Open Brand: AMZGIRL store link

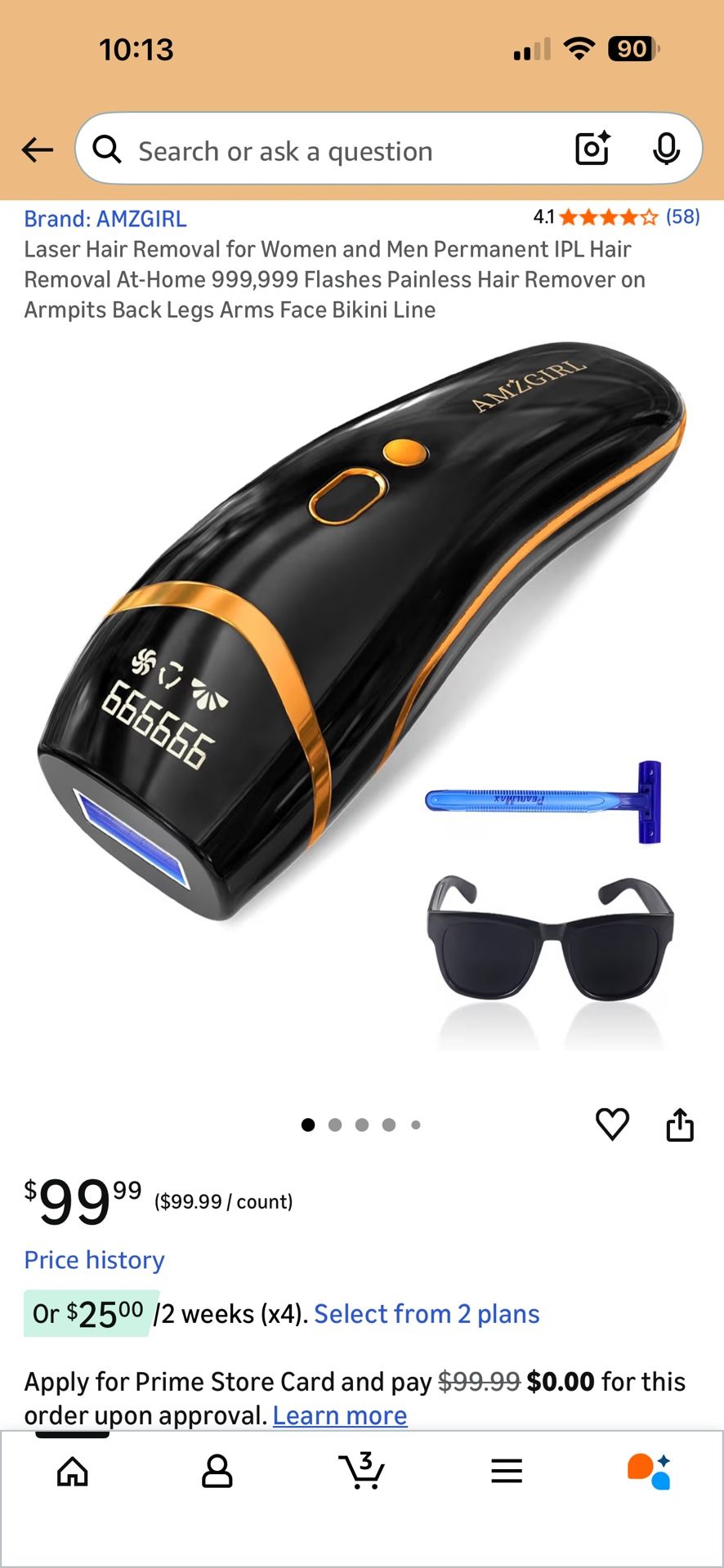tap(105, 219)
